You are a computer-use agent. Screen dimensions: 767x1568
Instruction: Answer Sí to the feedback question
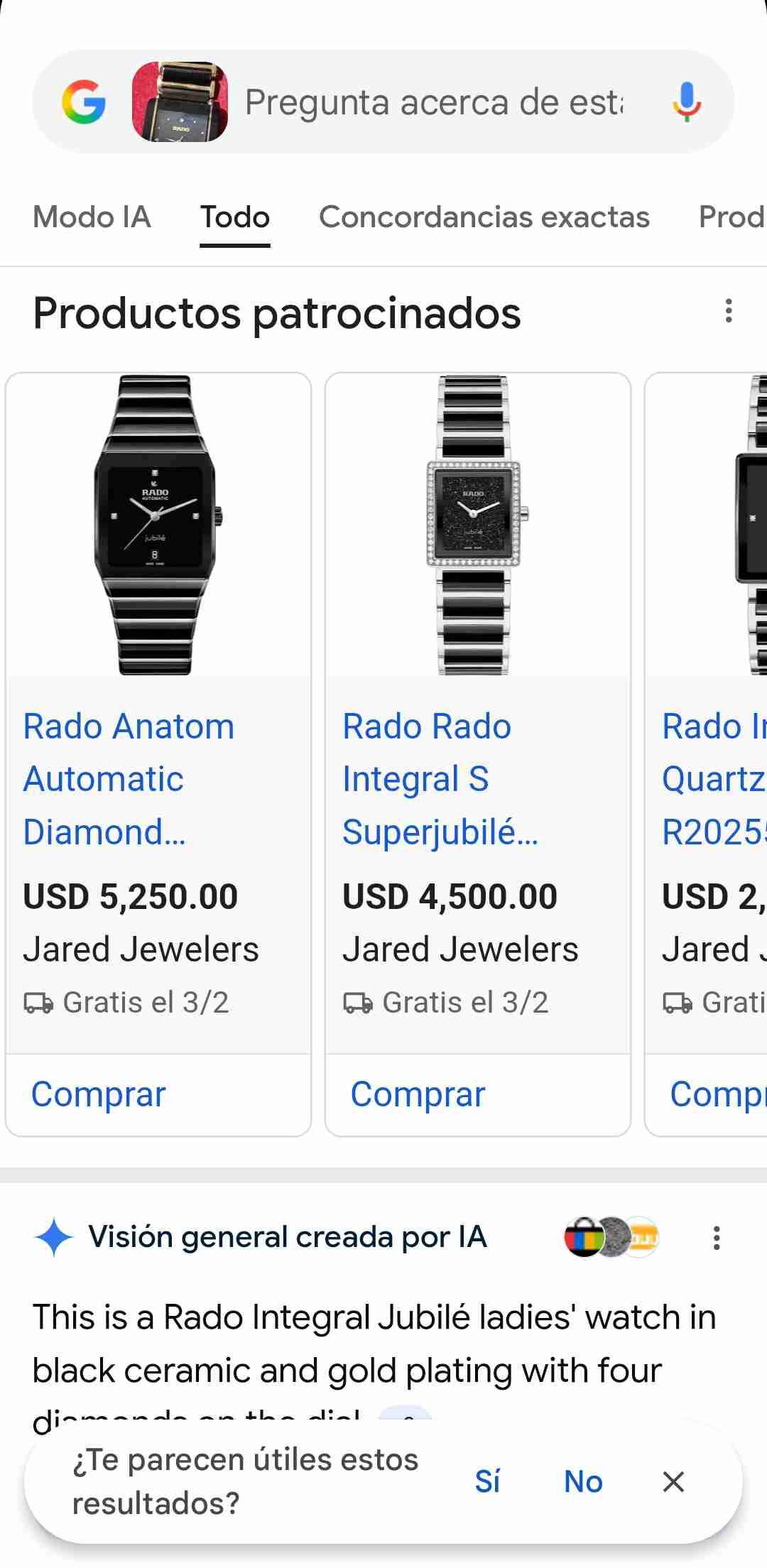tap(489, 1481)
